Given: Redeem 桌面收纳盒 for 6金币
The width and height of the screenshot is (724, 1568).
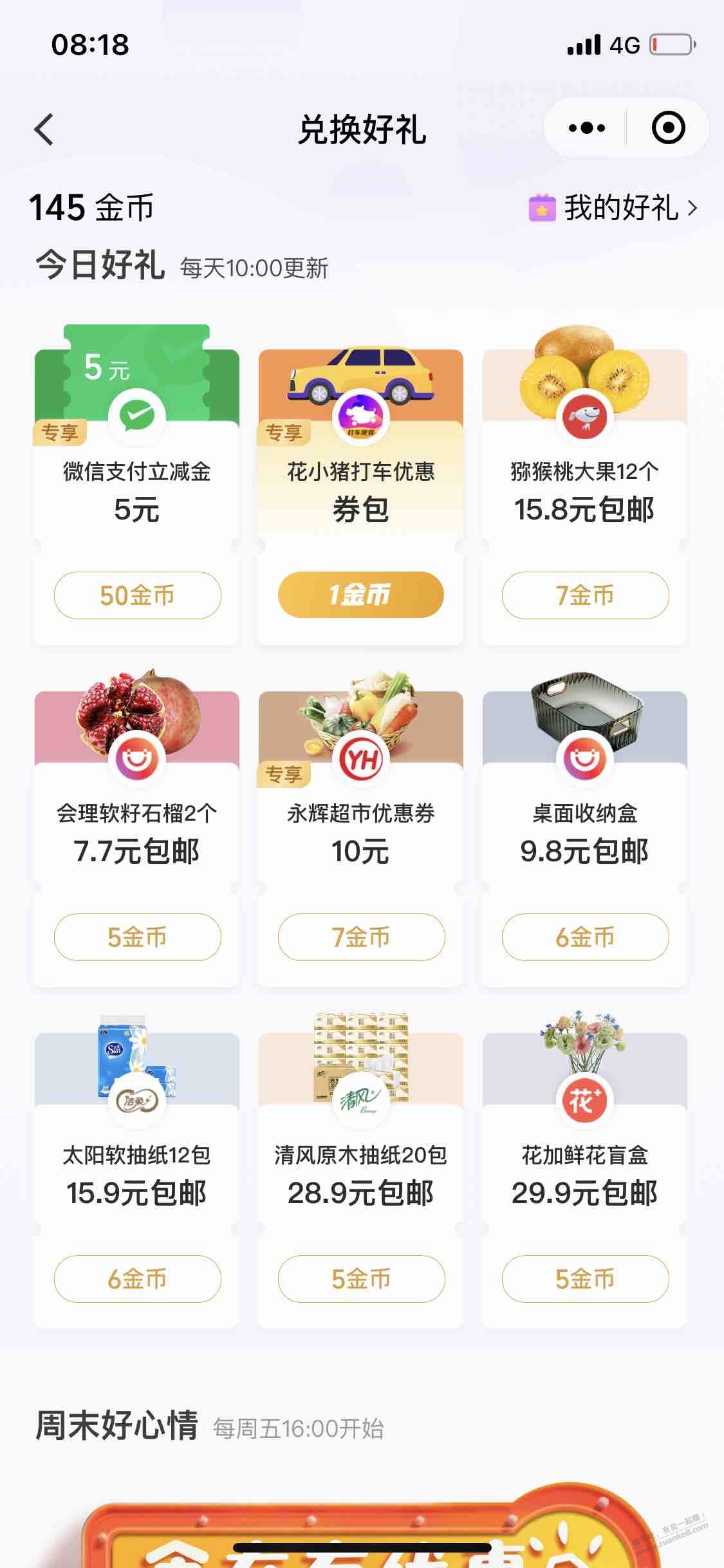Looking at the screenshot, I should [585, 937].
